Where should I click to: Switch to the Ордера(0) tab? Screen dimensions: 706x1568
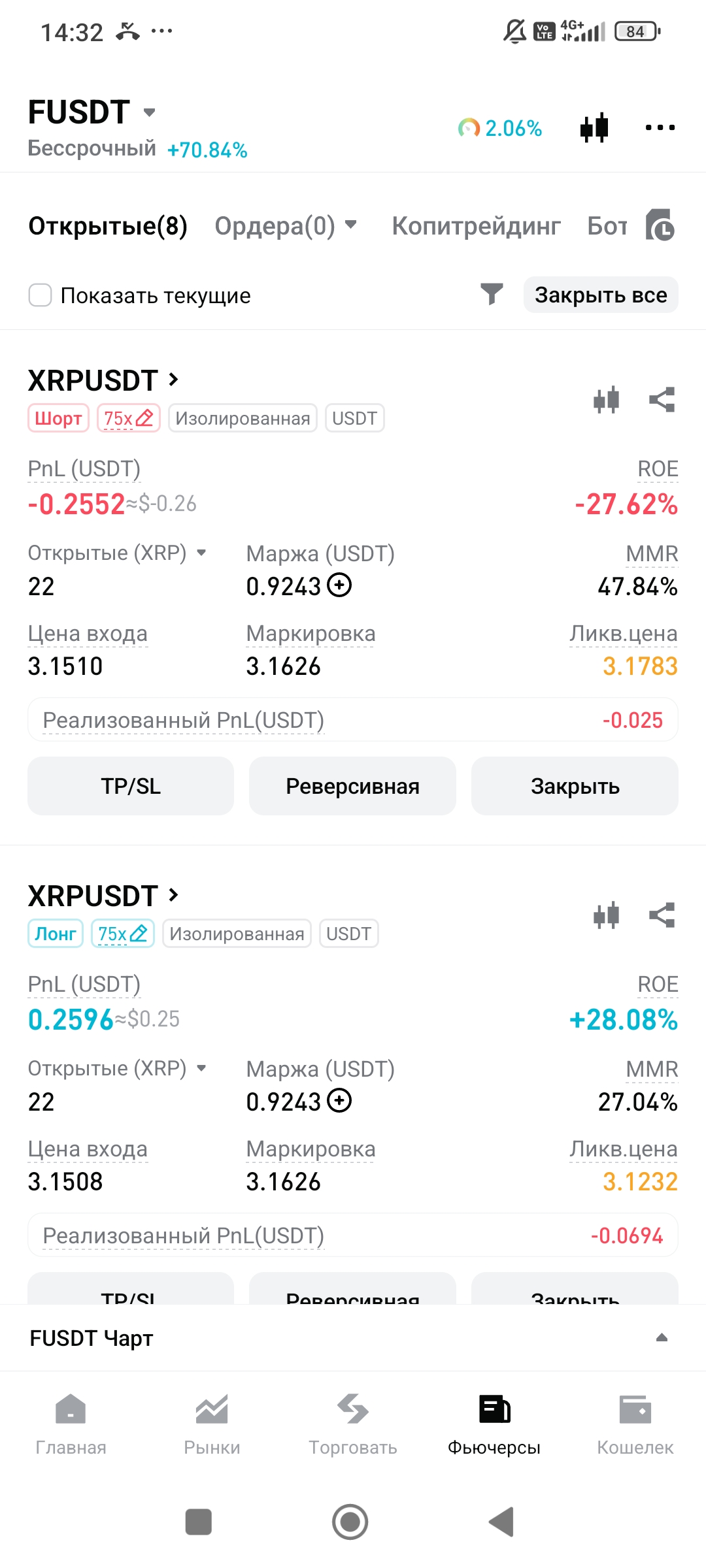(x=285, y=226)
